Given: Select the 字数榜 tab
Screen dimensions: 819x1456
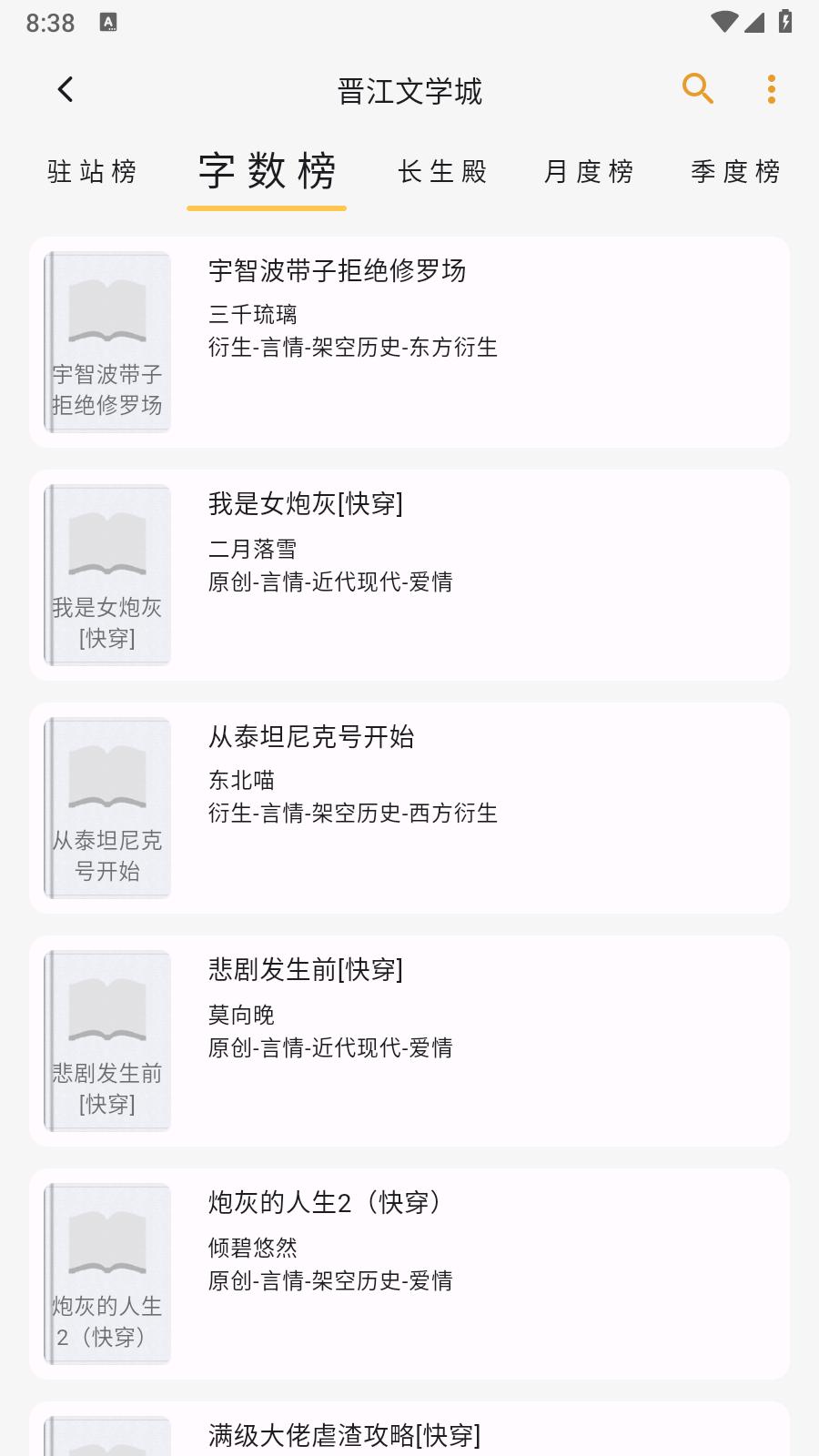Looking at the screenshot, I should [x=266, y=172].
